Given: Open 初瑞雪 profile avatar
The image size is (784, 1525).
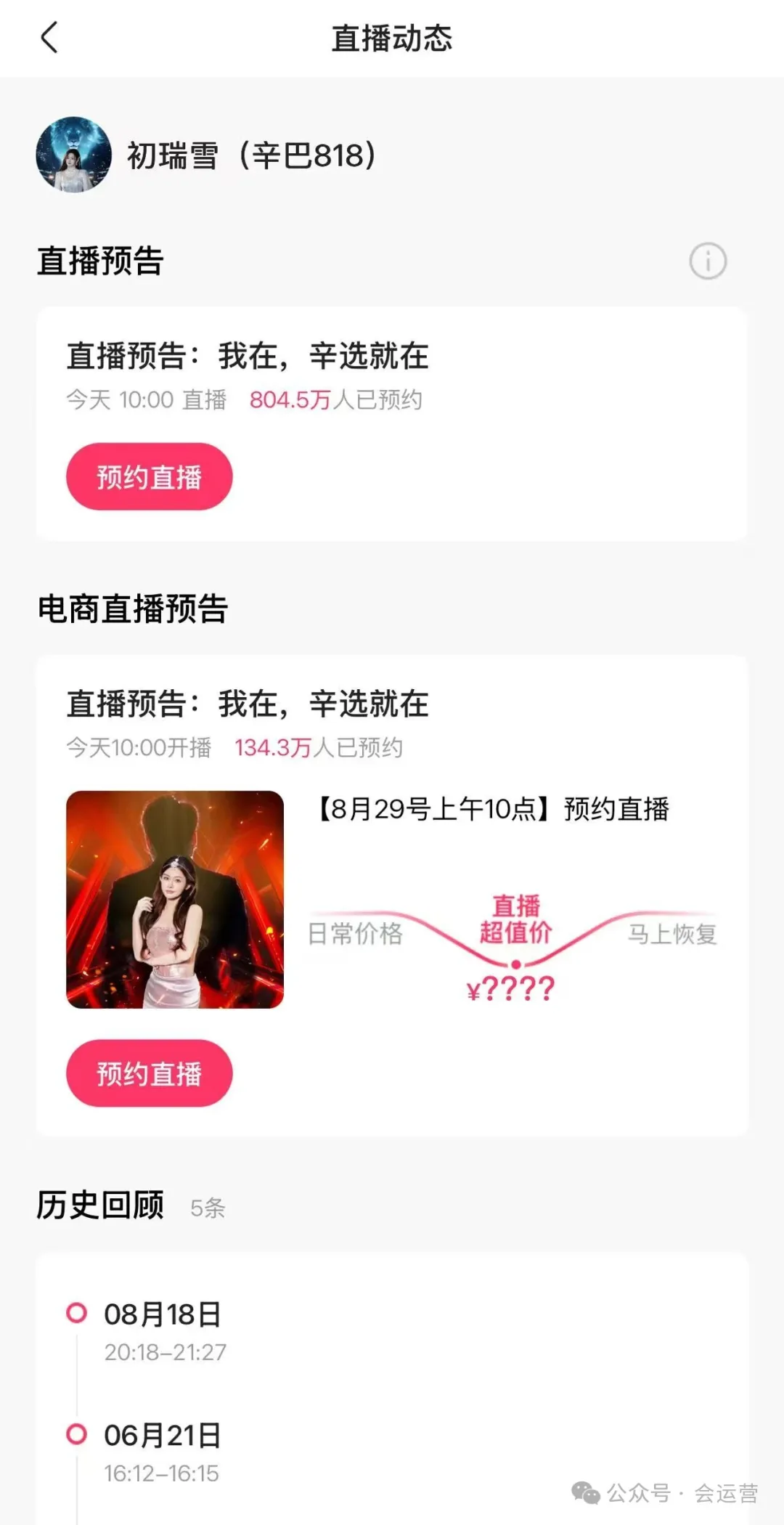Looking at the screenshot, I should (73, 155).
